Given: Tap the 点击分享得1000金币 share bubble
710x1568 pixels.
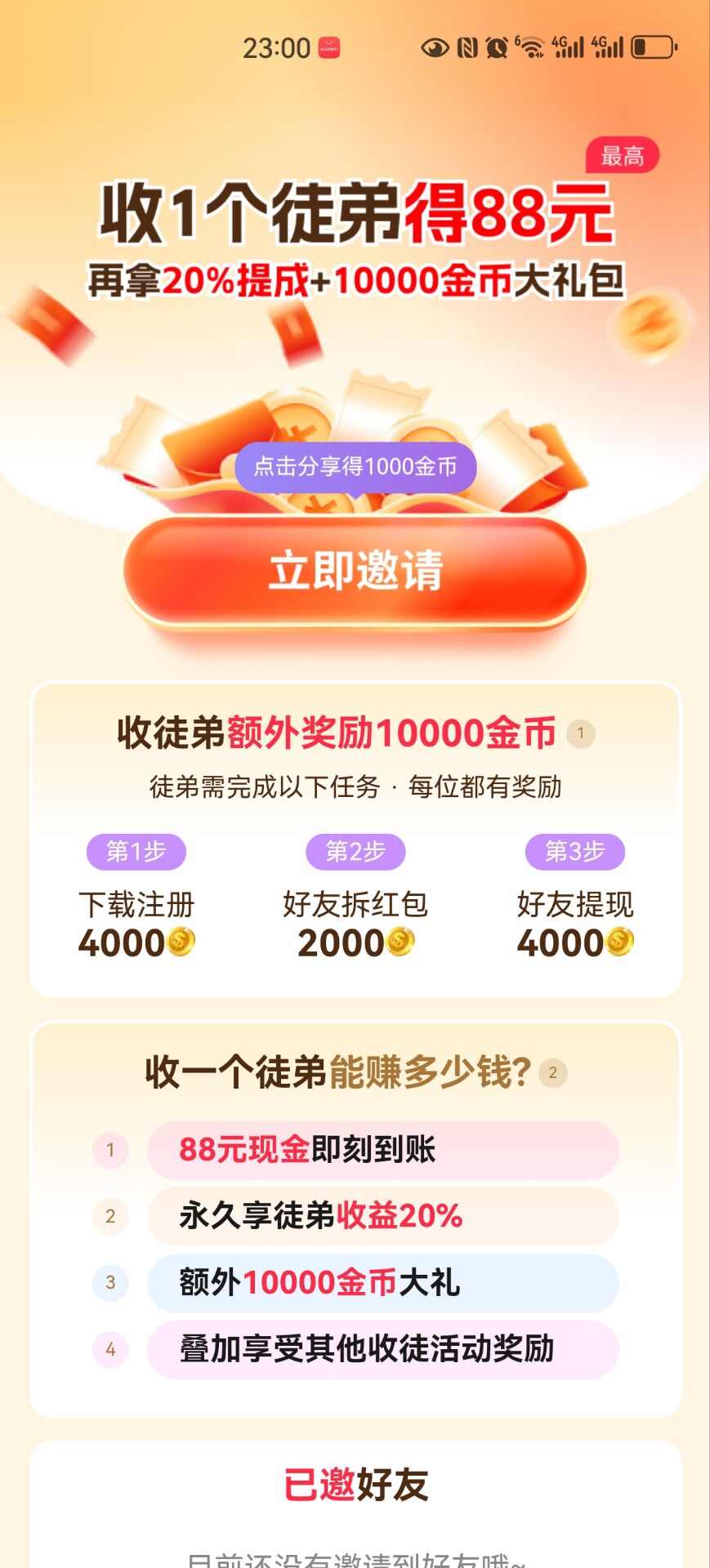Looking at the screenshot, I should click(x=355, y=466).
